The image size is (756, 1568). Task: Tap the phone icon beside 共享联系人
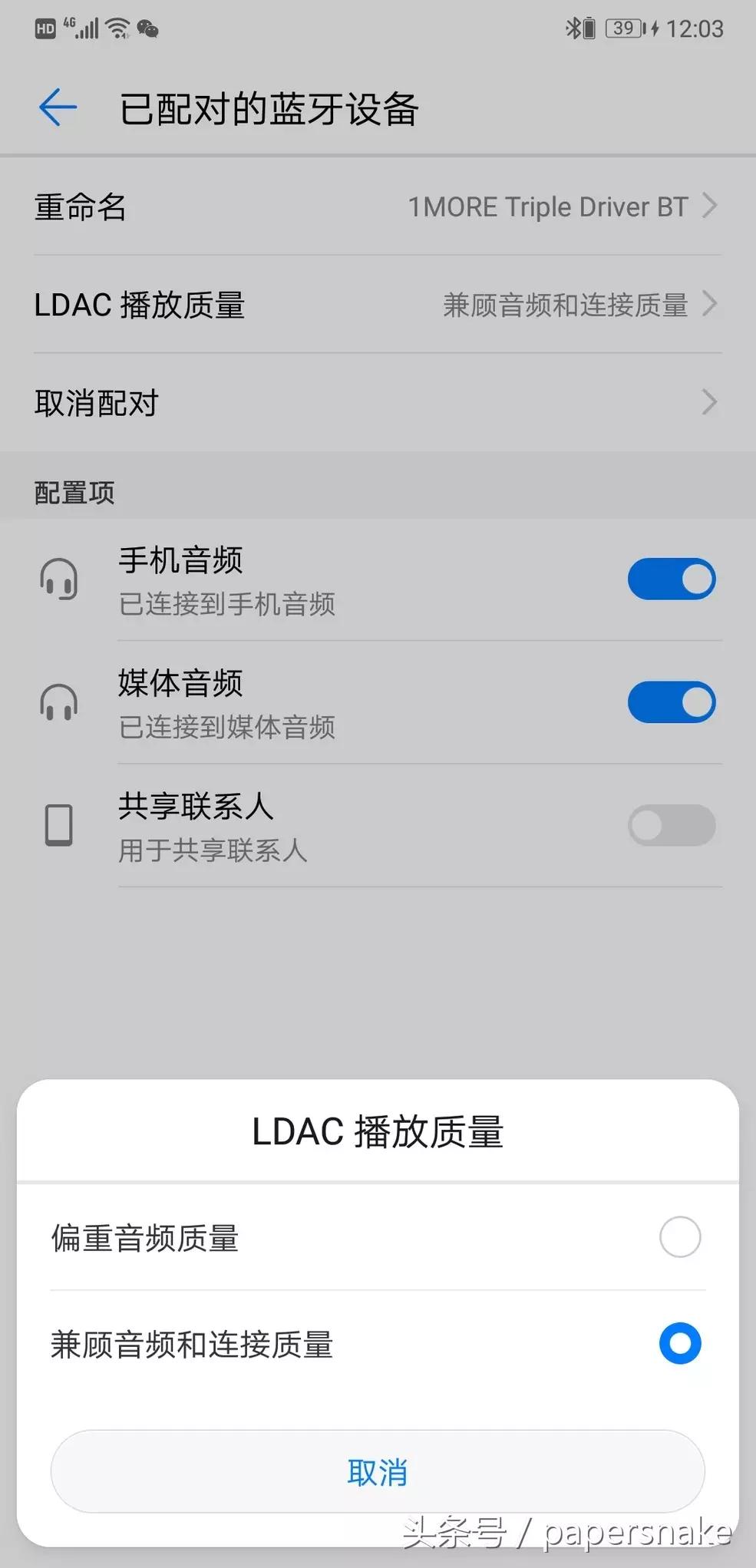(x=60, y=825)
